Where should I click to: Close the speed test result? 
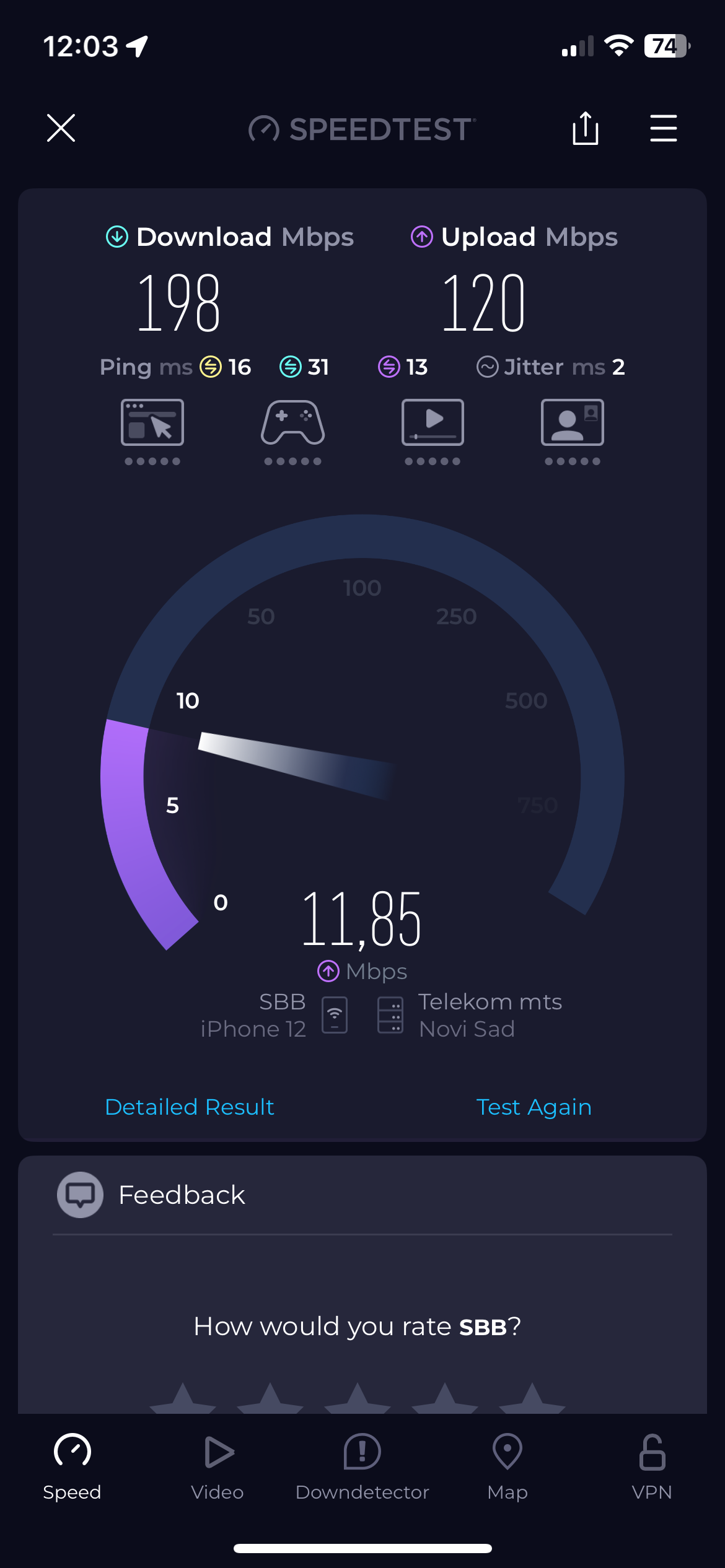[61, 128]
